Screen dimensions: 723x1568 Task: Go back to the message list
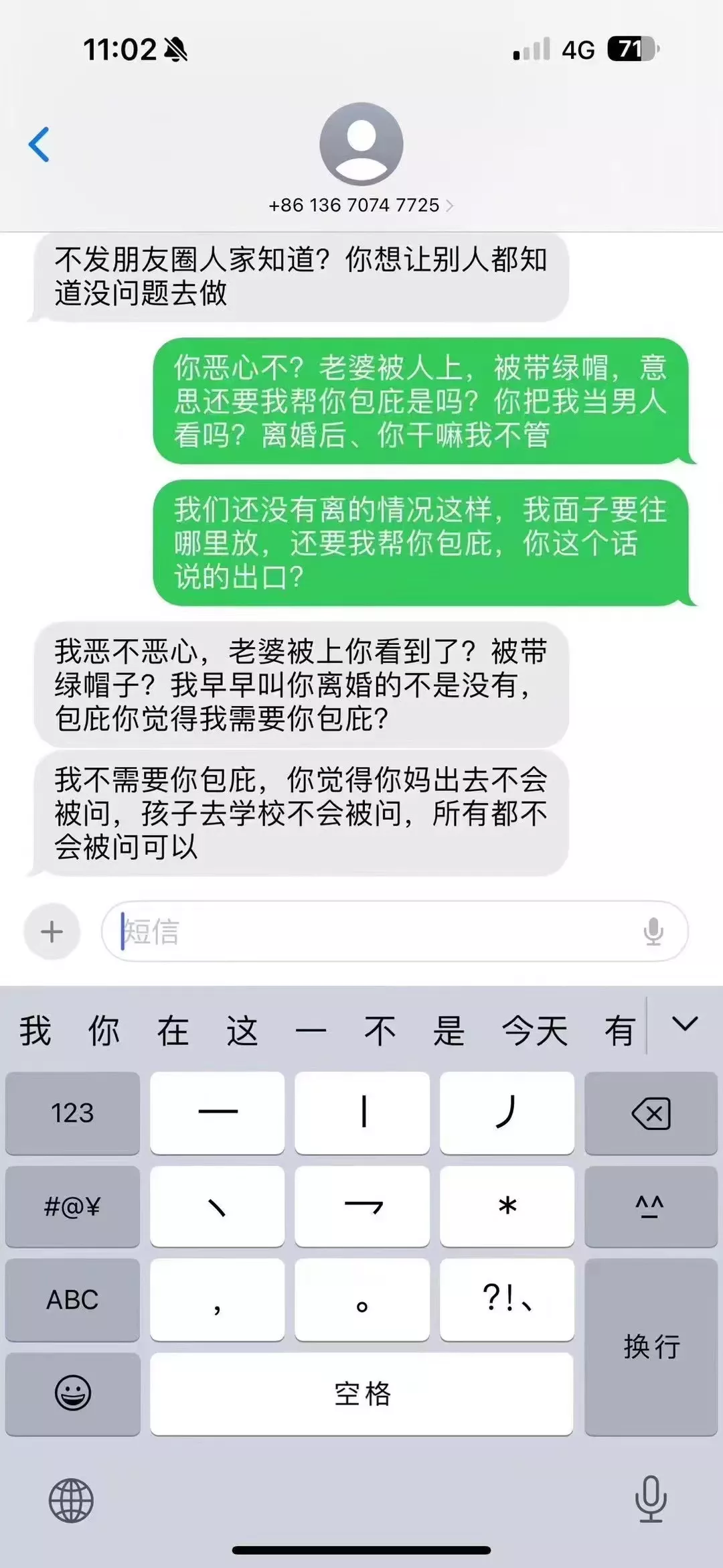(x=39, y=144)
